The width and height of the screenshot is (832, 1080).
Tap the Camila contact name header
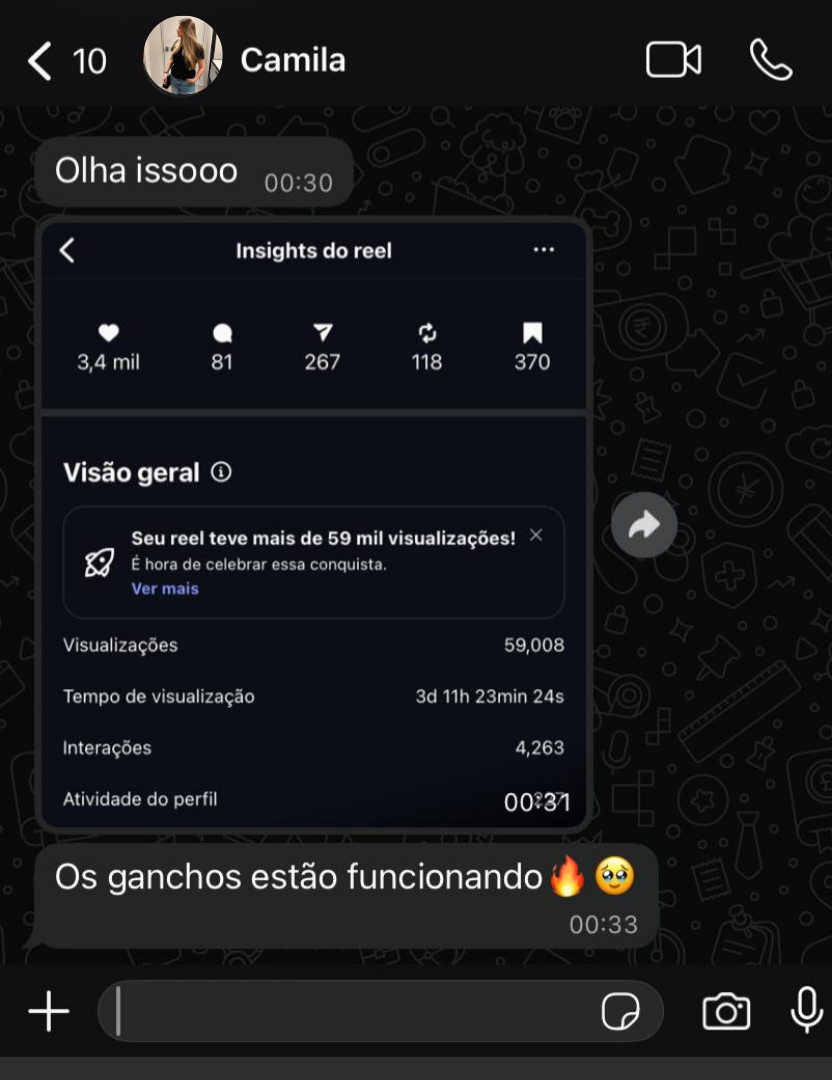click(292, 60)
